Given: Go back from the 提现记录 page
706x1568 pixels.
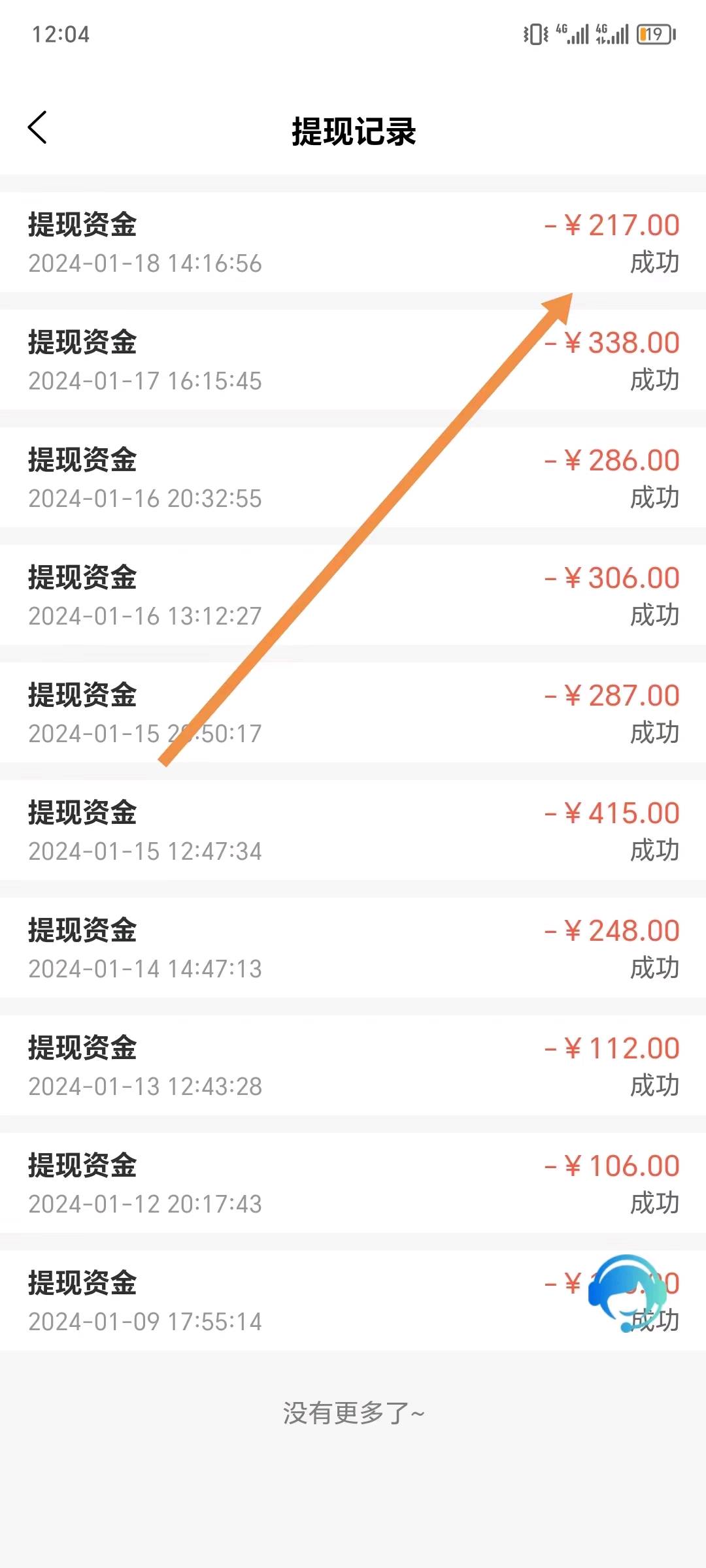Looking at the screenshot, I should click(x=37, y=127).
